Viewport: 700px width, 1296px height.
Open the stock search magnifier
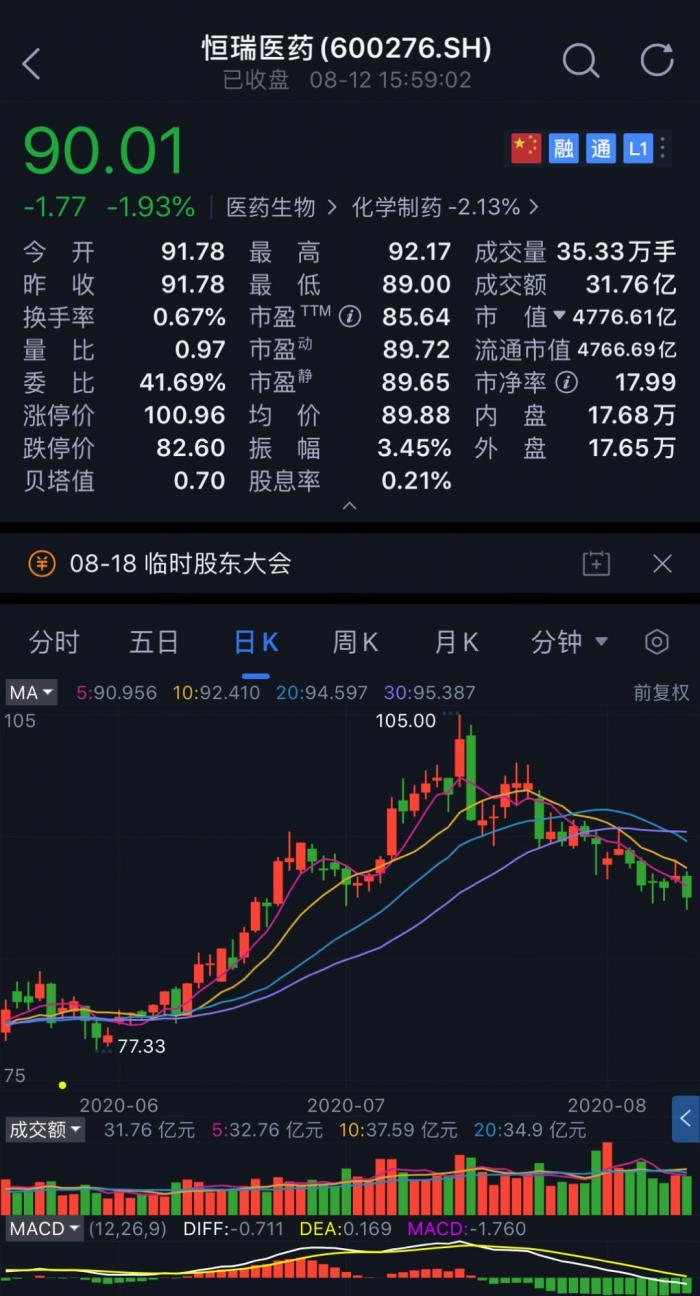coord(580,61)
